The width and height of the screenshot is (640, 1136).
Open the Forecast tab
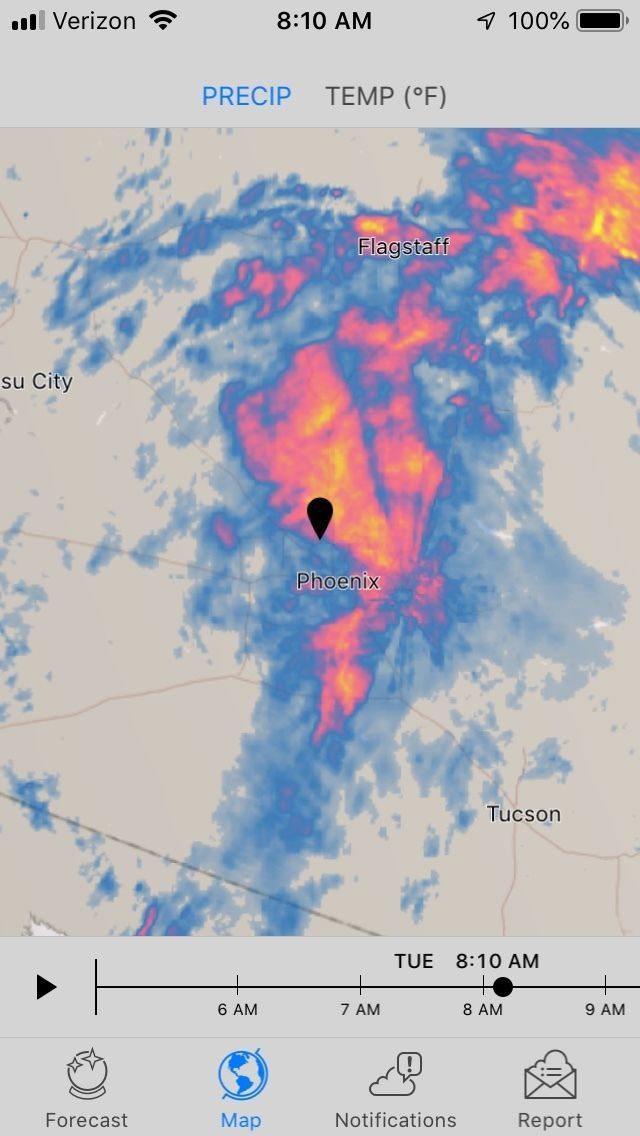coord(86,1089)
